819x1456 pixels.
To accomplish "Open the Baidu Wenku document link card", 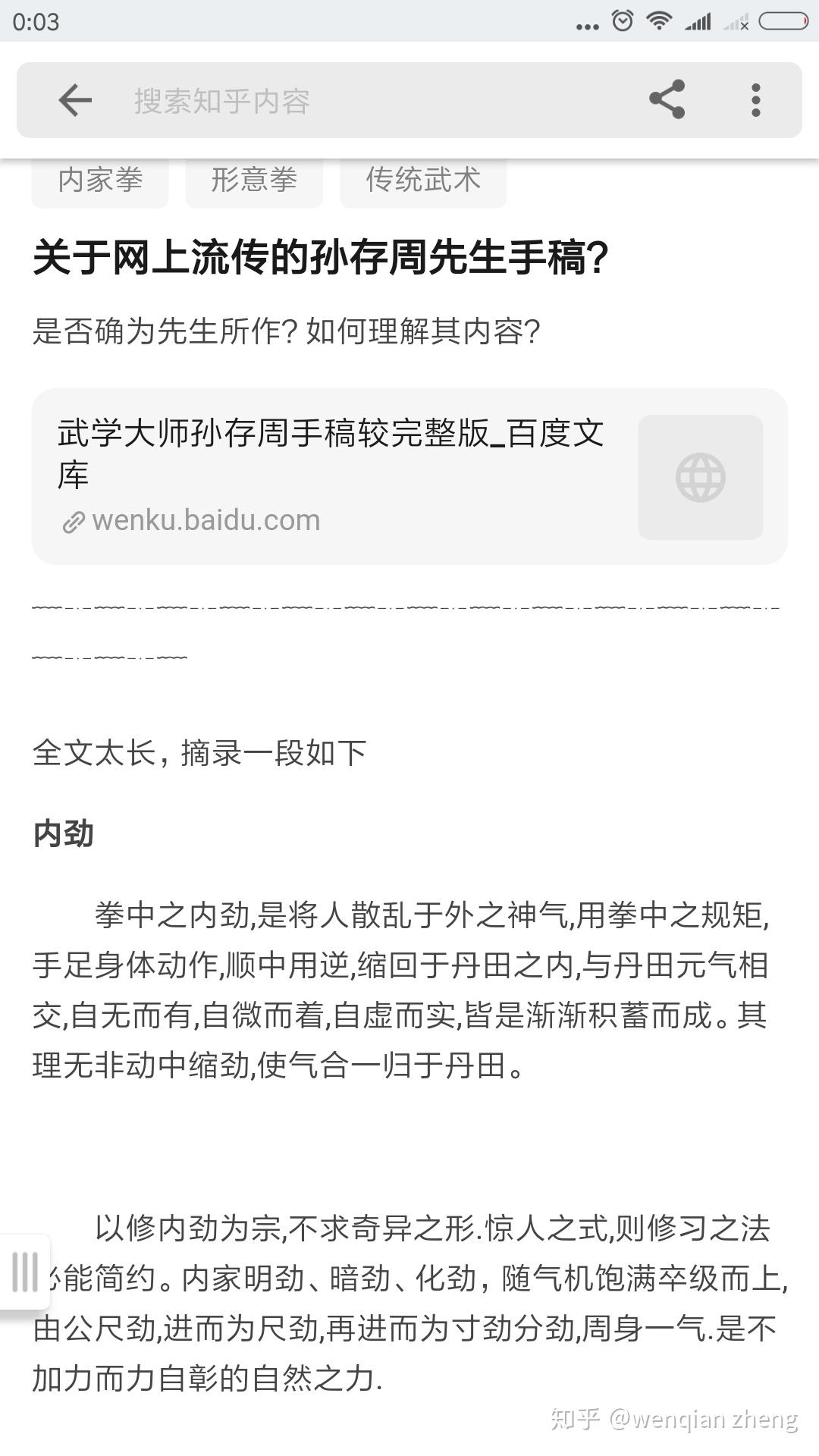I will [x=409, y=474].
